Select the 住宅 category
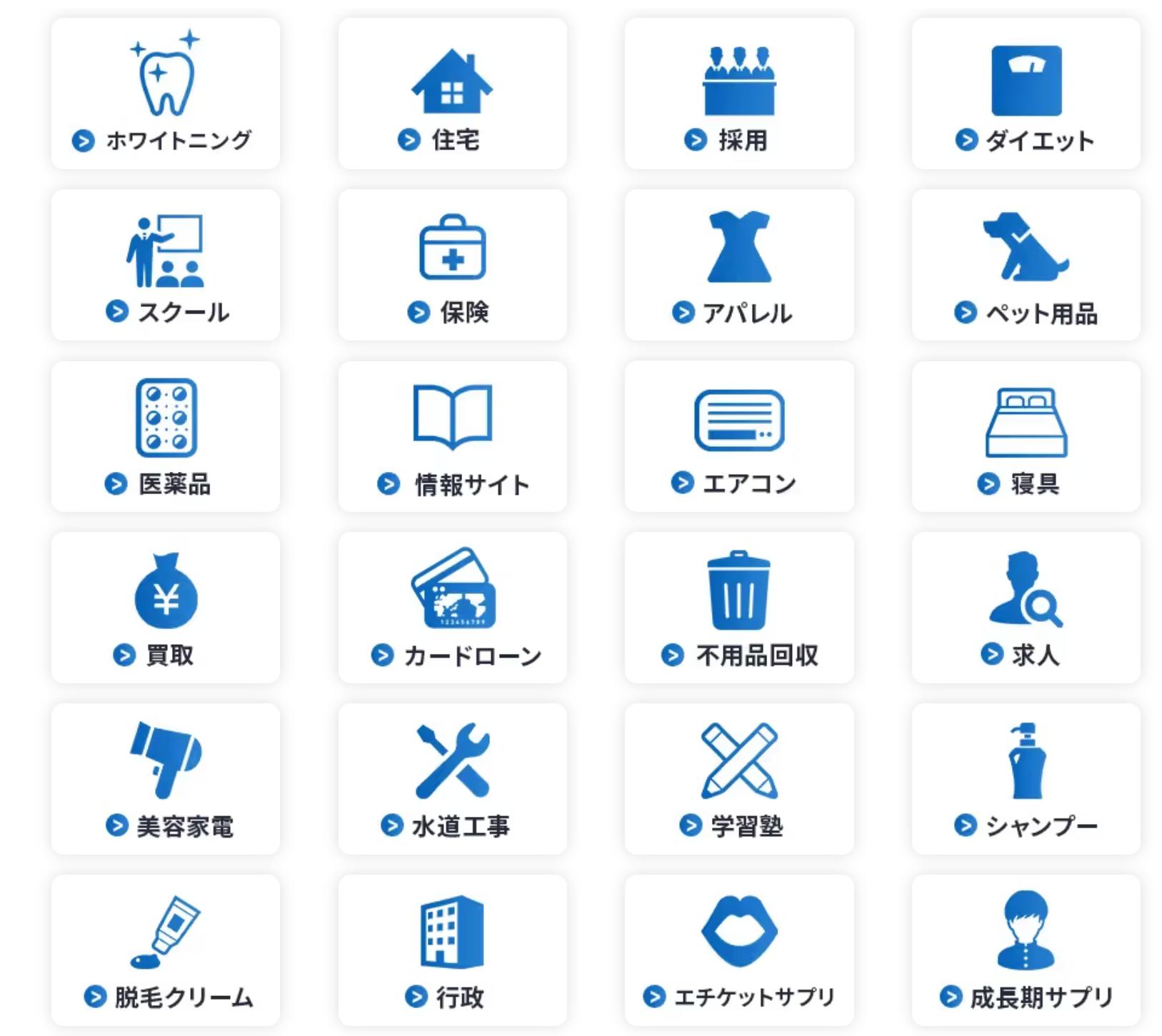The height and width of the screenshot is (1036, 1162). coord(452,94)
